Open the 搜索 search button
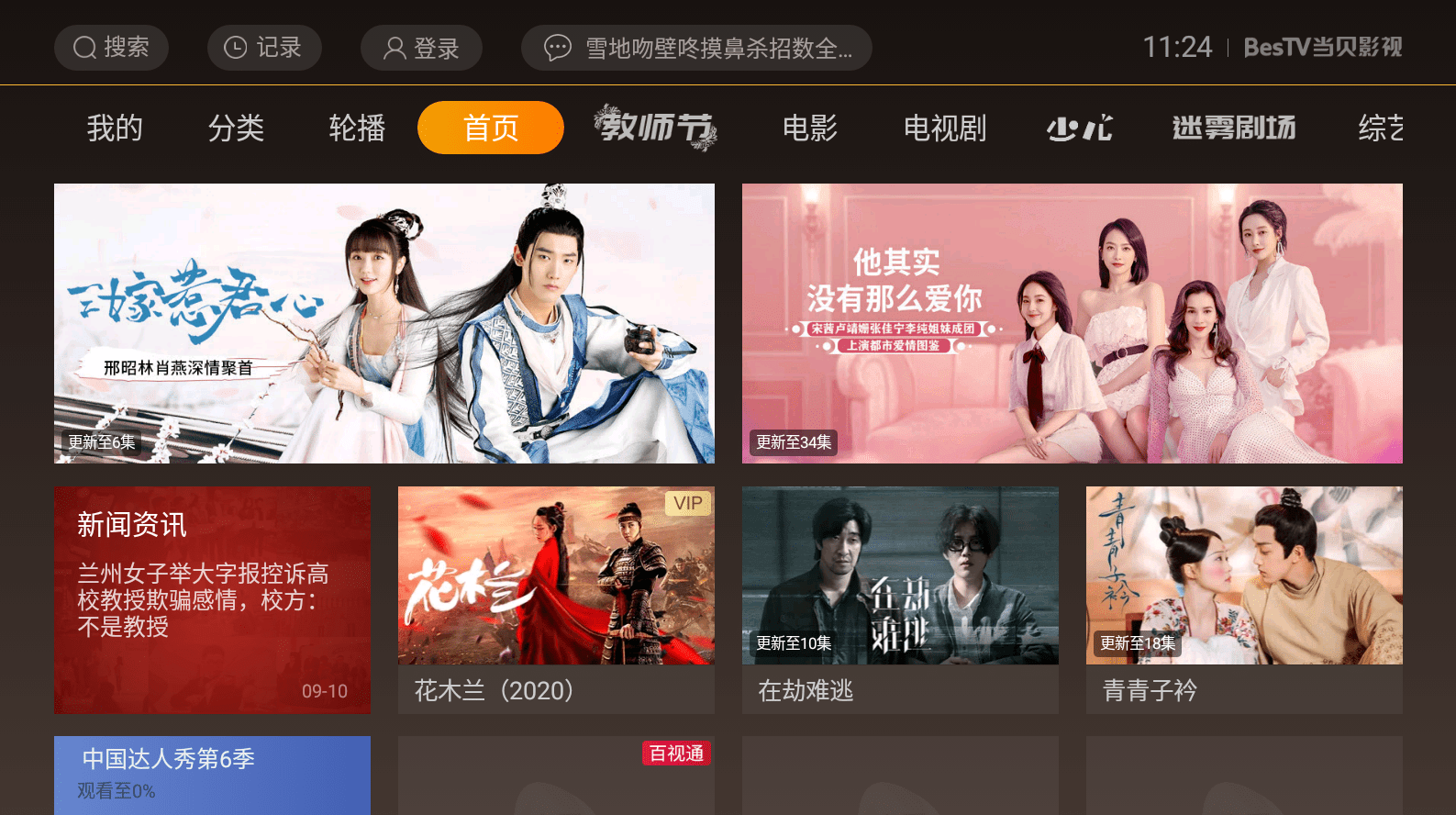The width and height of the screenshot is (1456, 815). coord(111,48)
